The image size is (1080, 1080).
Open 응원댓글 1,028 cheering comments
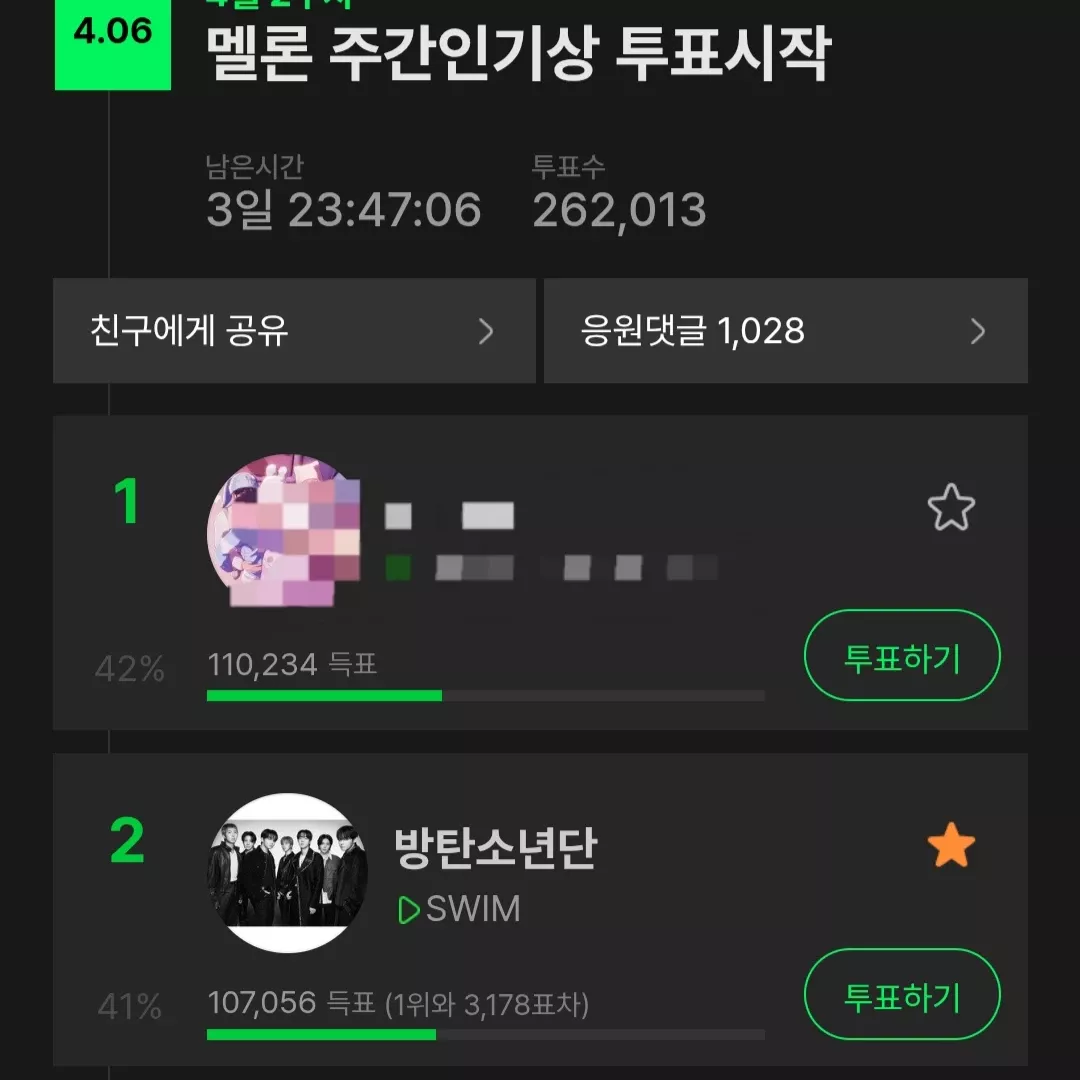(x=785, y=331)
